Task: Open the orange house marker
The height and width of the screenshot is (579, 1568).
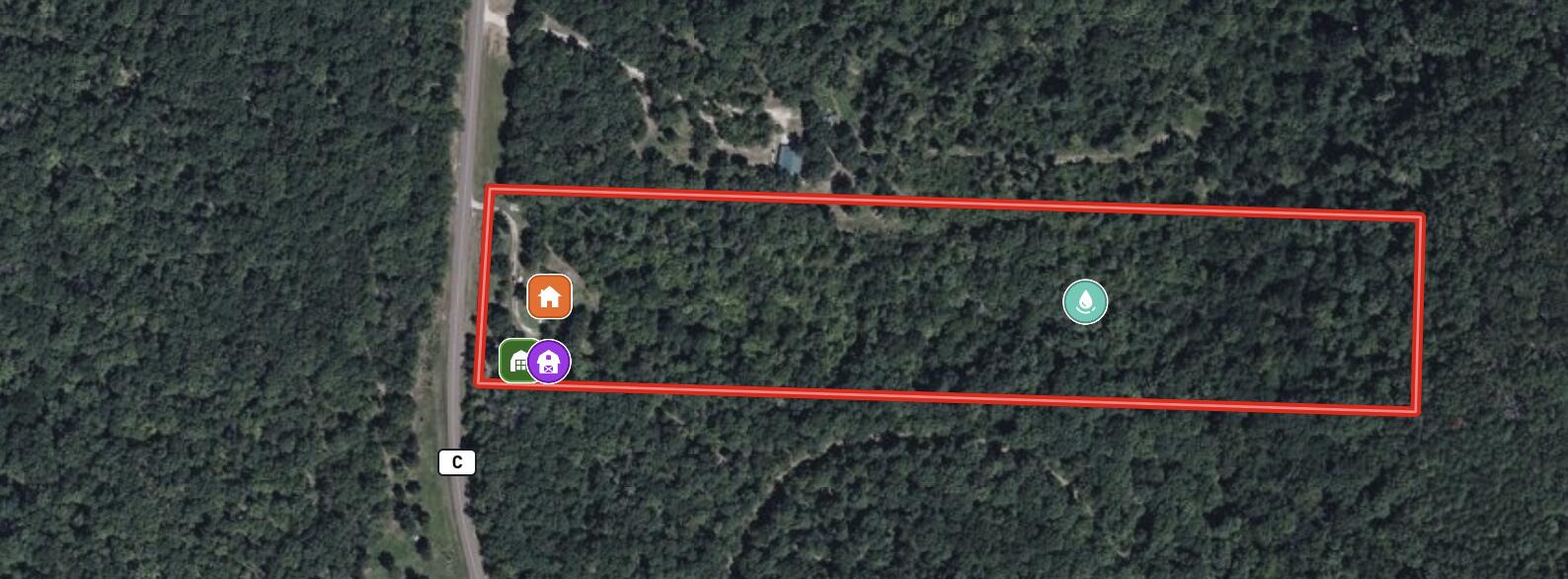Action: coord(549,296)
